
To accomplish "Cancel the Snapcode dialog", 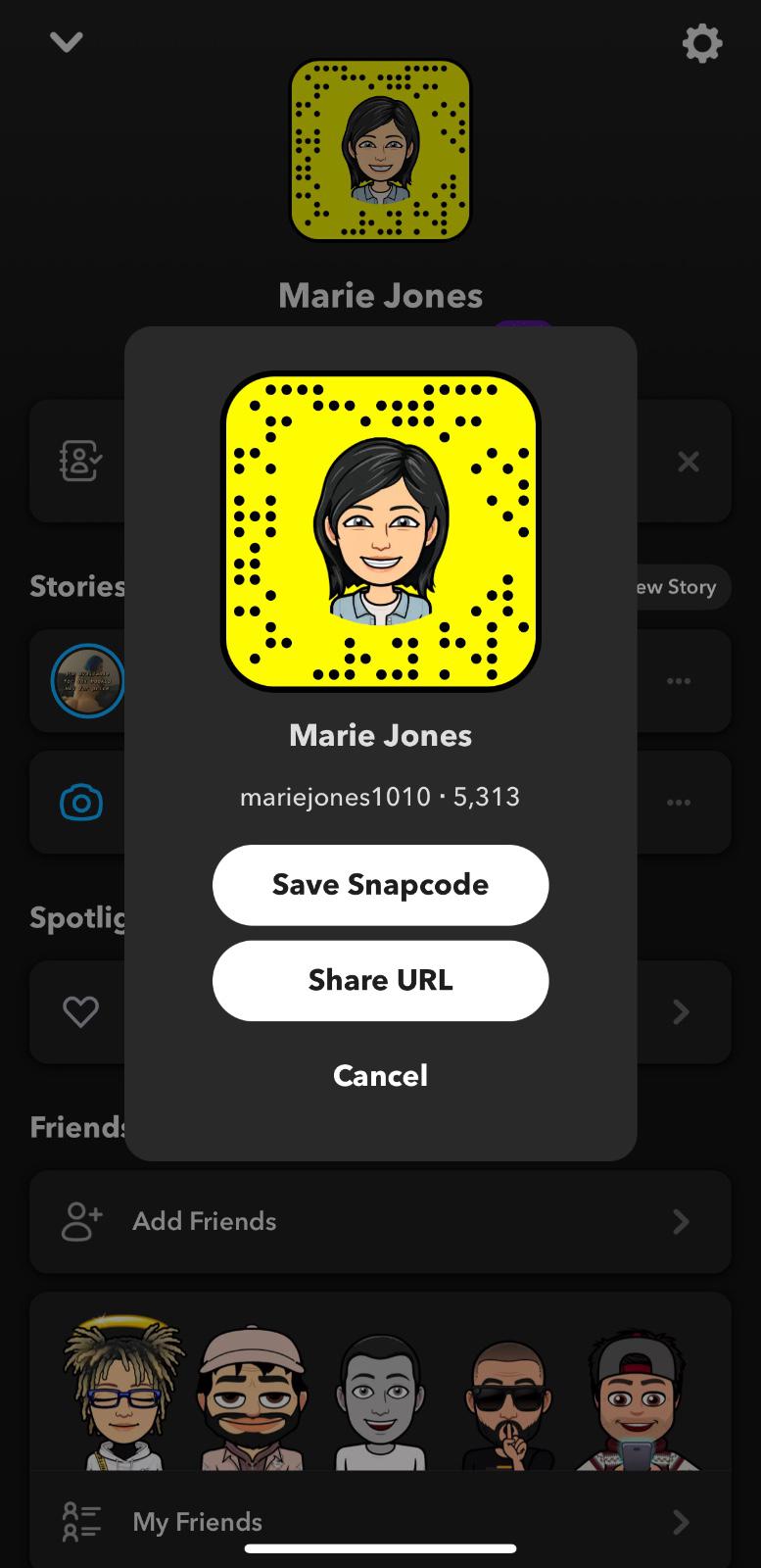I will click(x=380, y=1076).
